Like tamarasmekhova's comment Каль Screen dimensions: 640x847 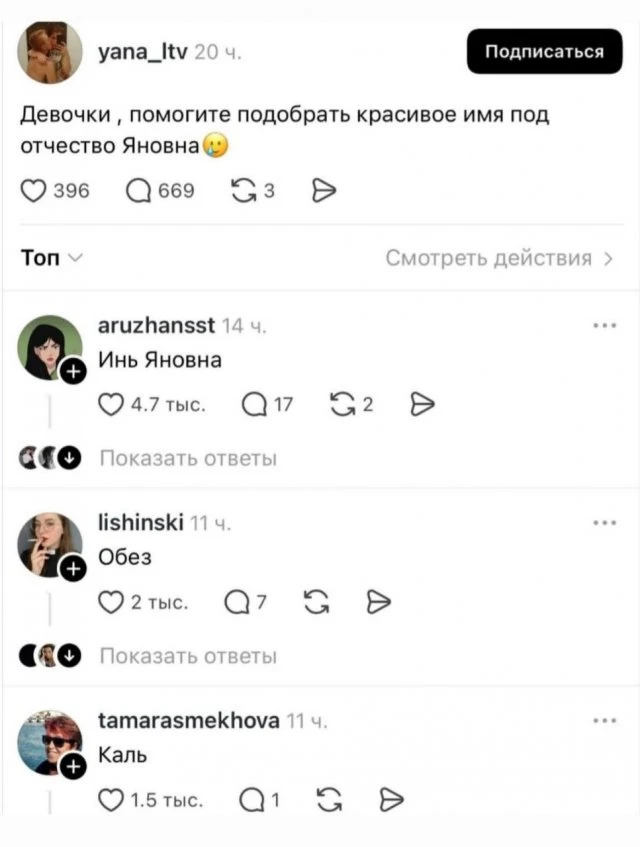coord(111,800)
